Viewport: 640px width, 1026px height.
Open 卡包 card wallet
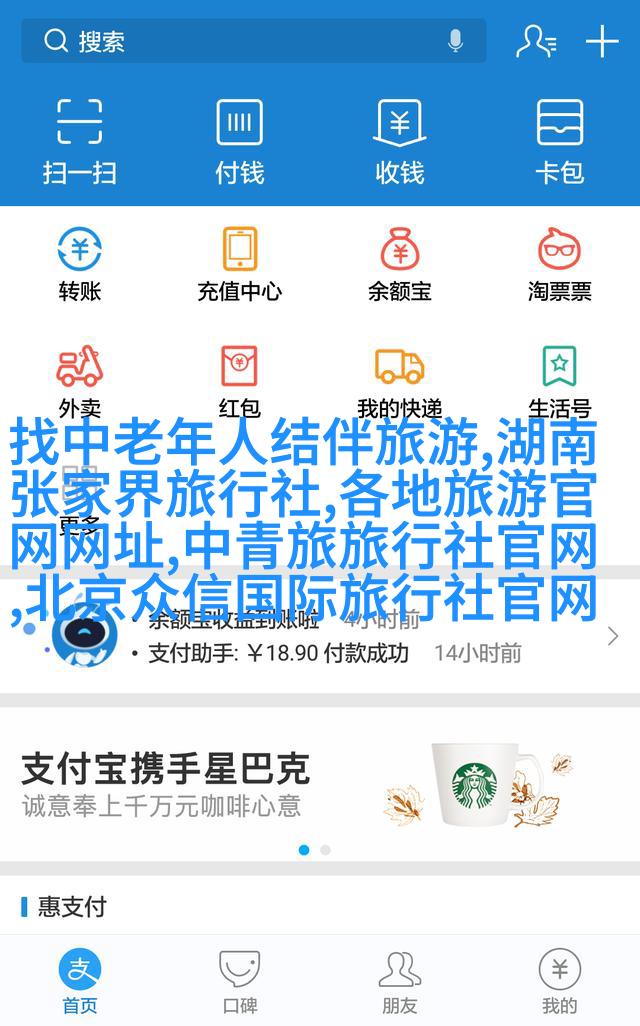(x=559, y=140)
